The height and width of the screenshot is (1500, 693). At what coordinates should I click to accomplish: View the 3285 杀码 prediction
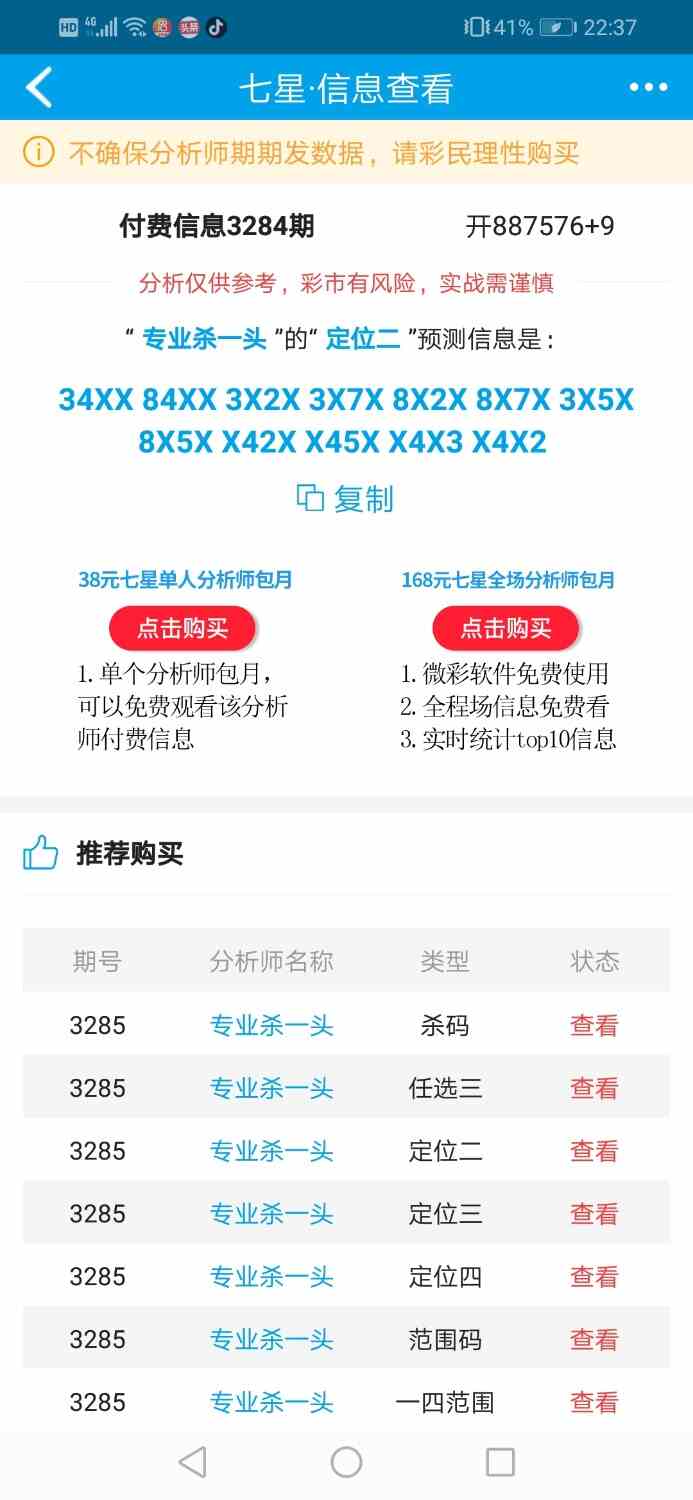coord(594,1025)
